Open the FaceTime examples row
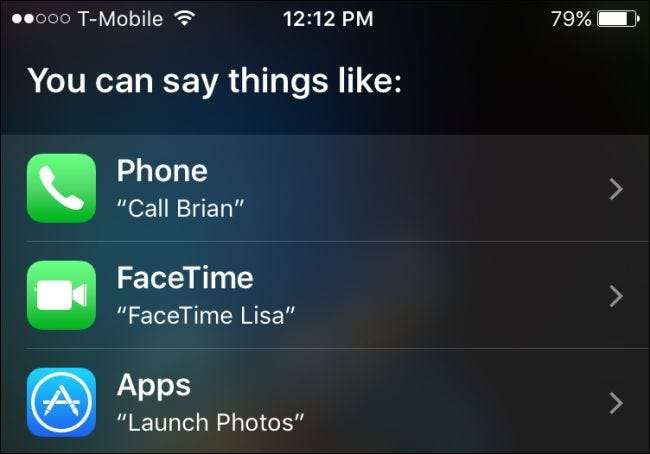This screenshot has width=650, height=454. (324, 295)
